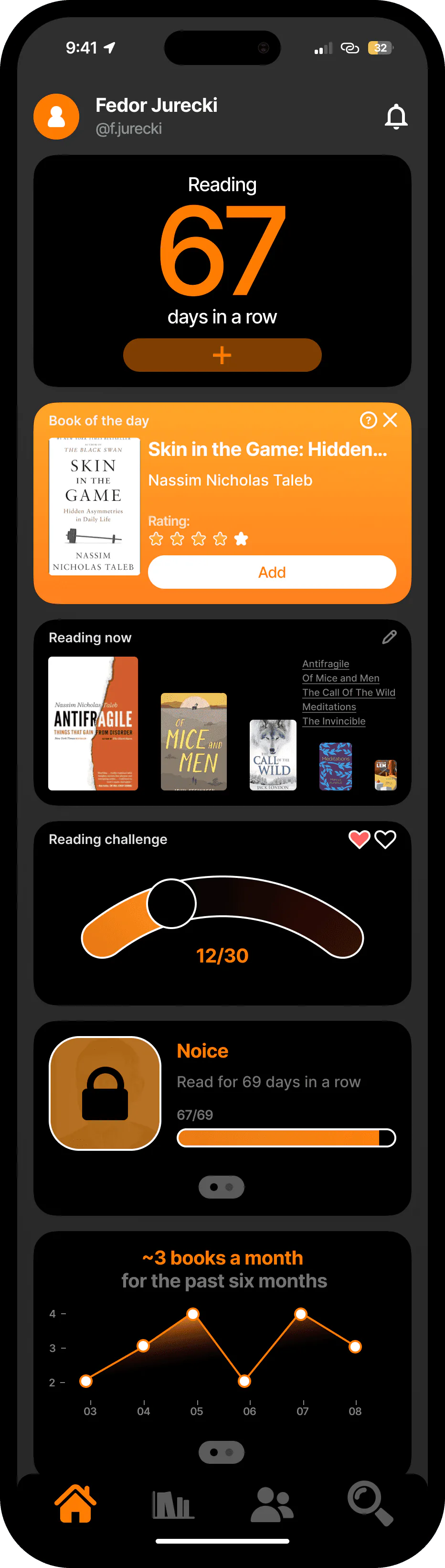Follow The Invincible link
Viewport: 445px width, 1568px height.
point(334,721)
